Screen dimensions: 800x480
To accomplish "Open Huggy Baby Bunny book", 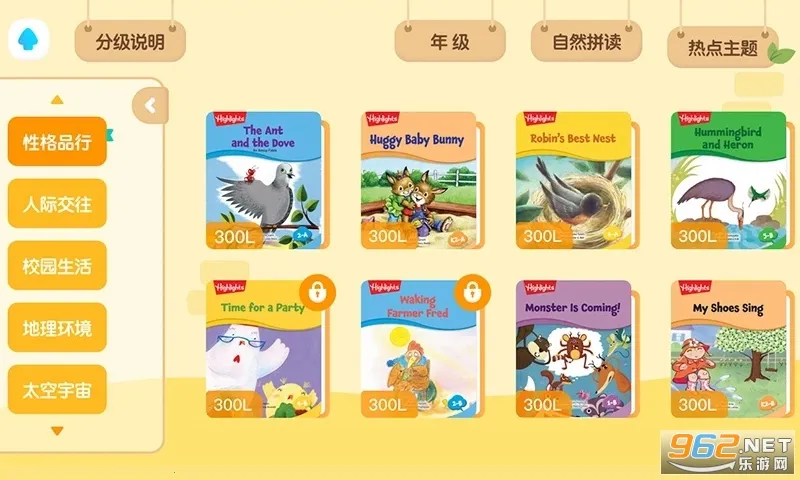I will [418, 180].
